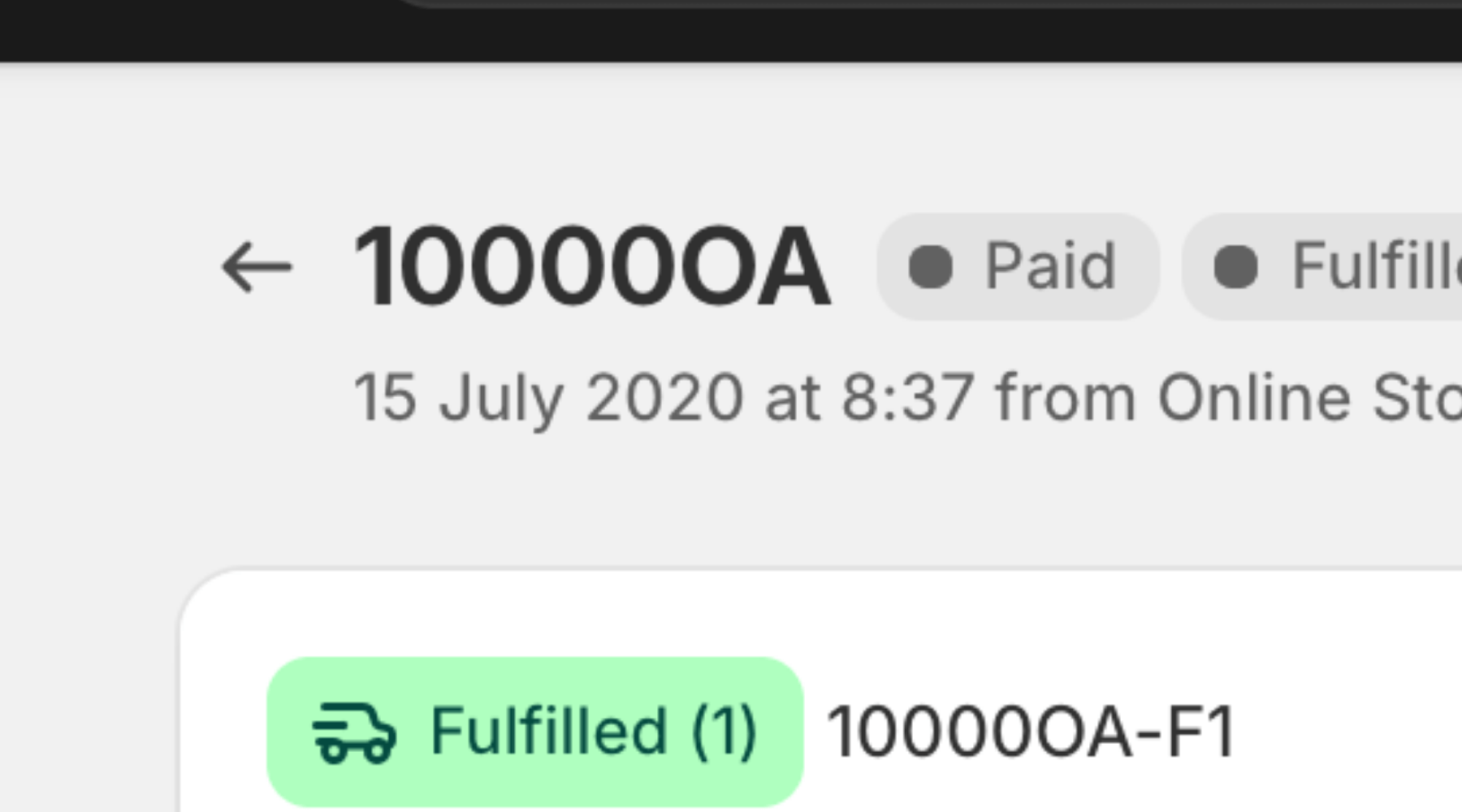Go back using the arrow beside 10000OA
The image size is (1462, 812).
point(257,266)
